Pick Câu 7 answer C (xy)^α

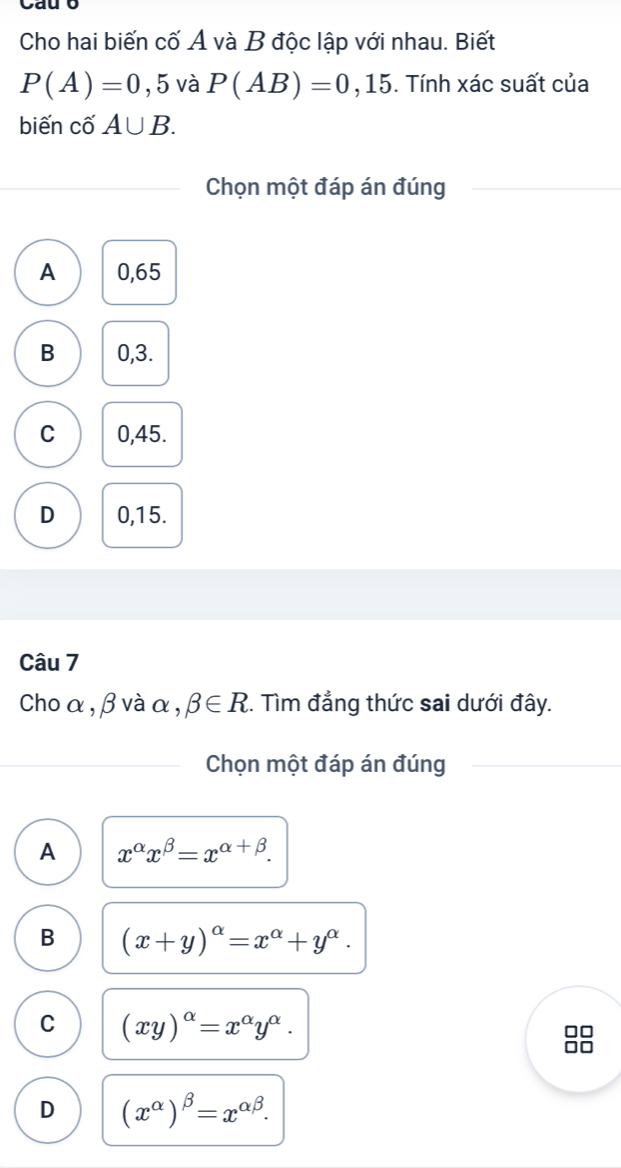pos(49,1022)
